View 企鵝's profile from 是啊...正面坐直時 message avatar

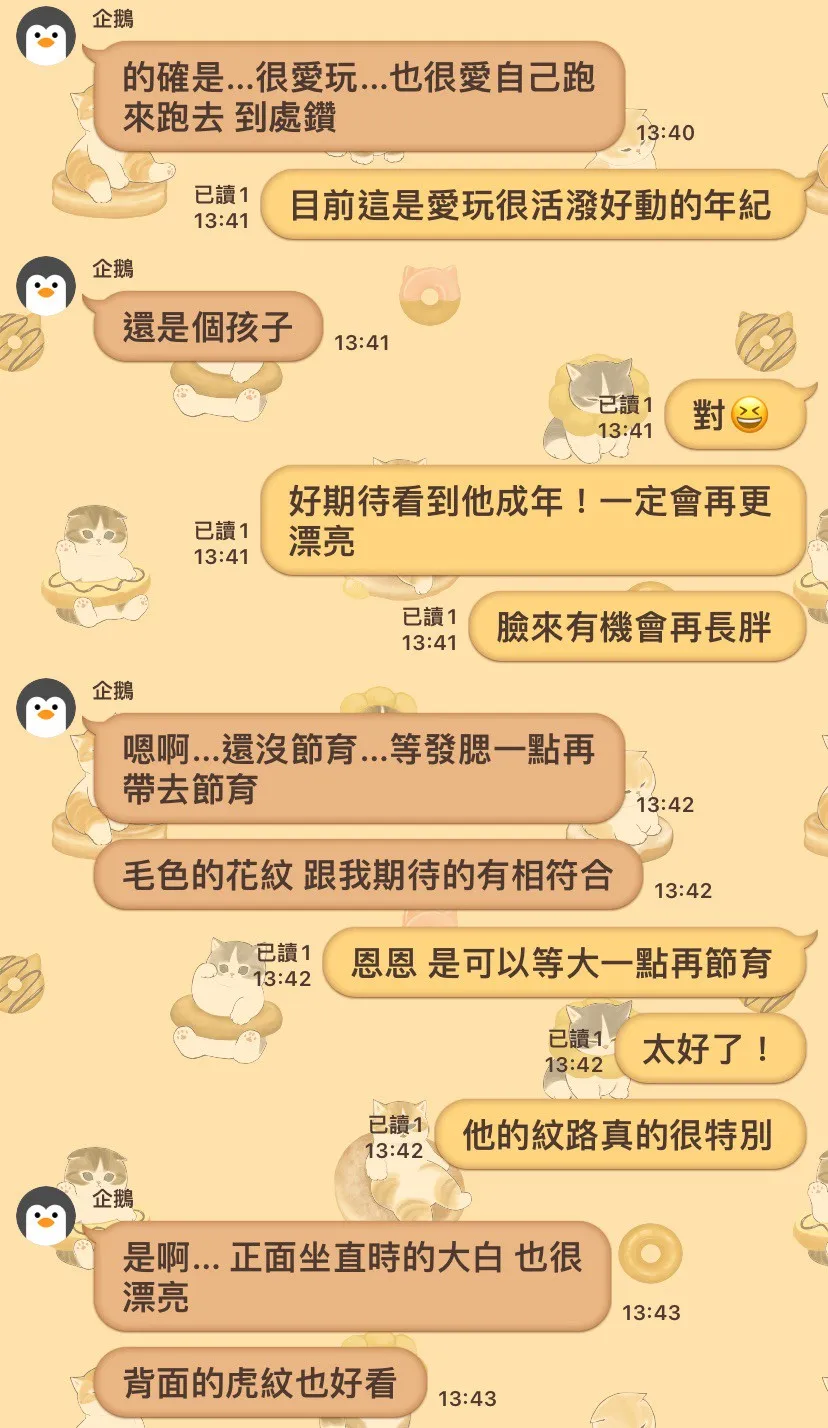click(47, 1214)
